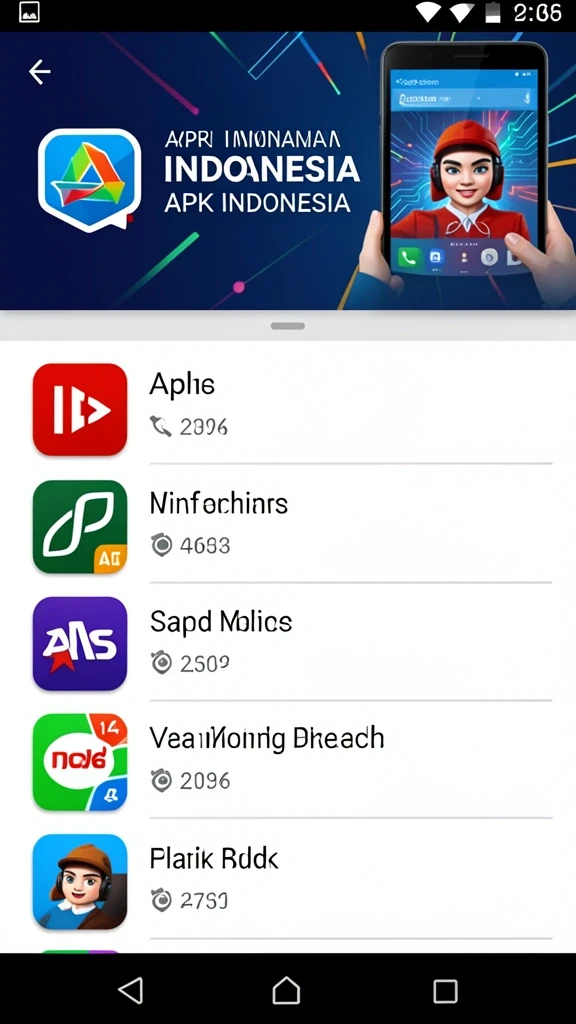Go back using the top-left arrow
Image resolution: width=576 pixels, height=1024 pixels.
(39, 72)
